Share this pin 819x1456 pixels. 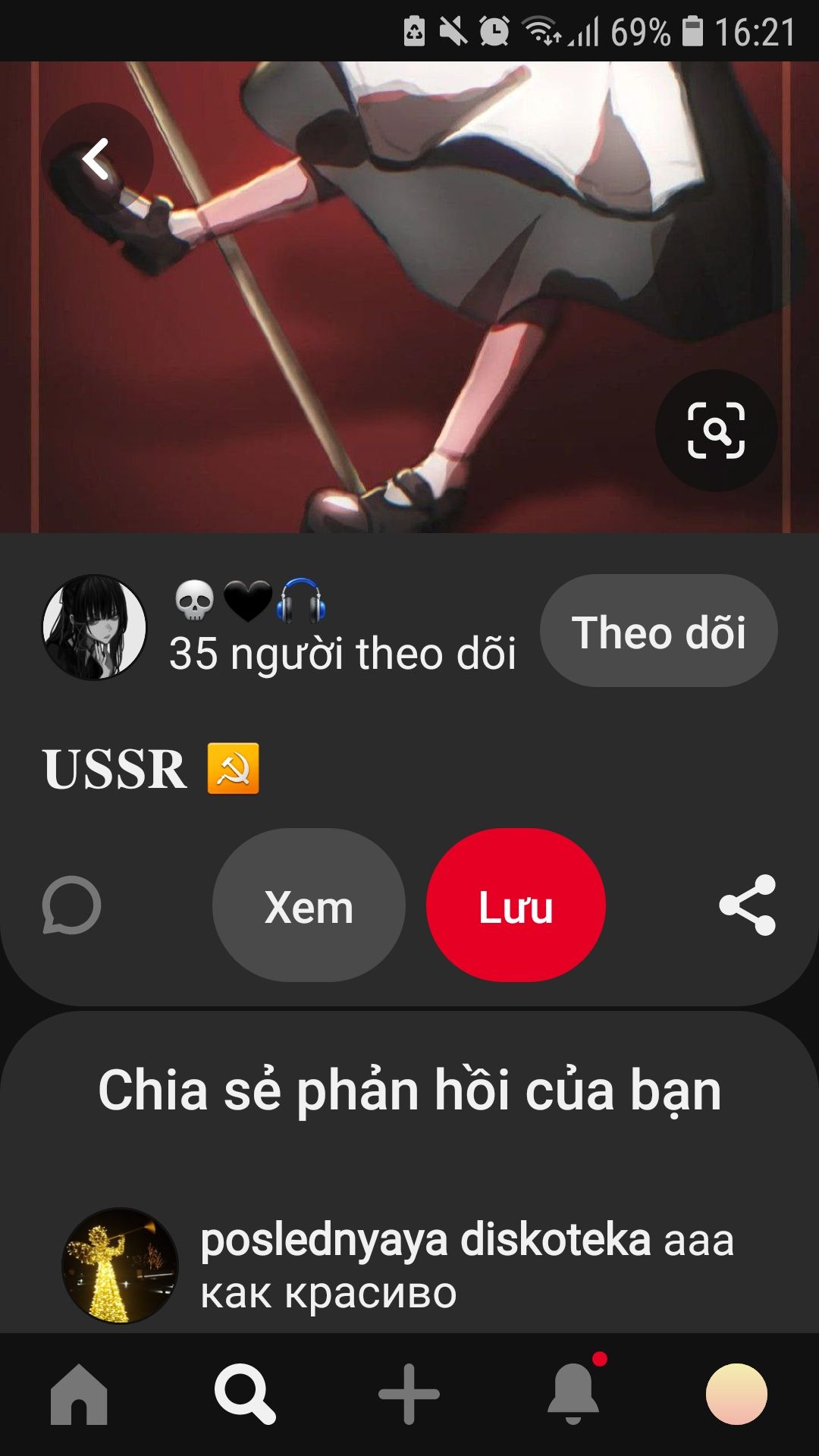tap(747, 905)
